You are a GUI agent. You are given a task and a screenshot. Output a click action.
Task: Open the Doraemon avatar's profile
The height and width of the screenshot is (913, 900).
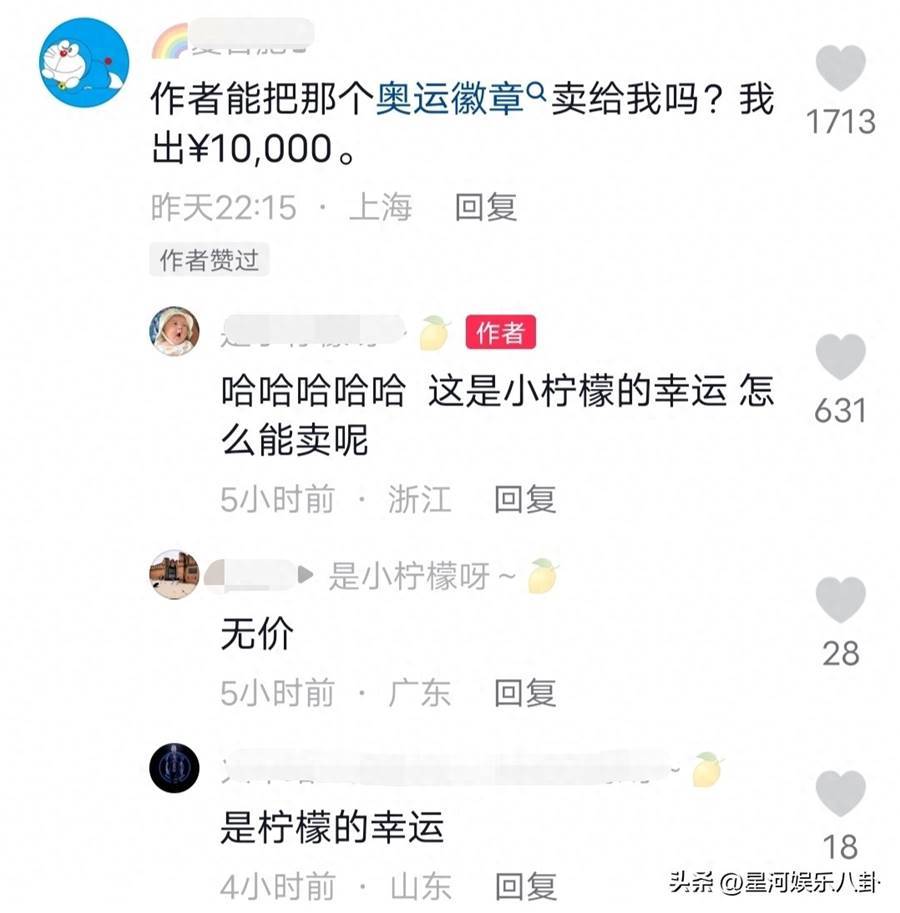(x=84, y=62)
